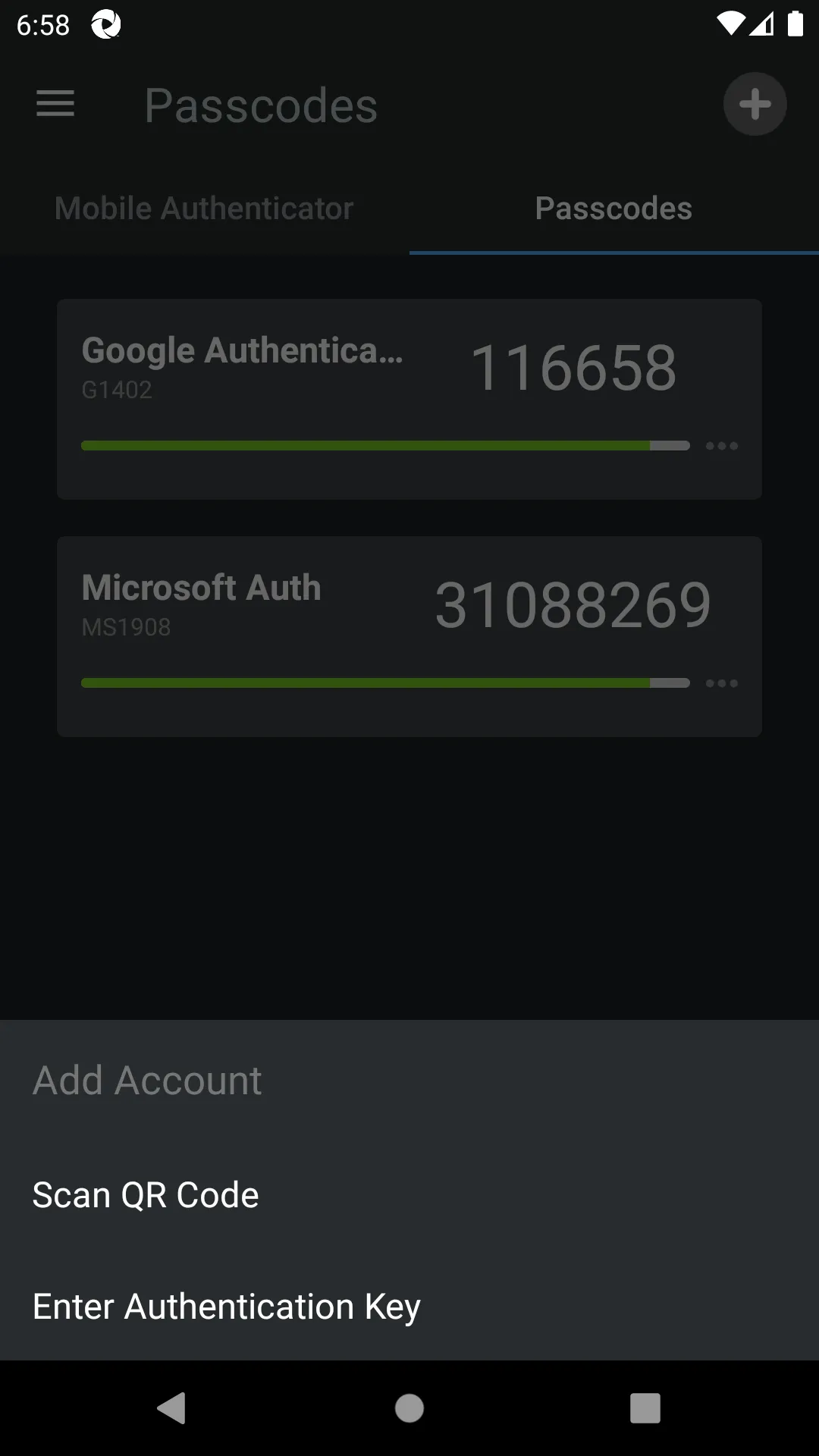This screenshot has width=819, height=1456.
Task: Tap the Google Authenticator passcode 116658
Action: coord(574,366)
